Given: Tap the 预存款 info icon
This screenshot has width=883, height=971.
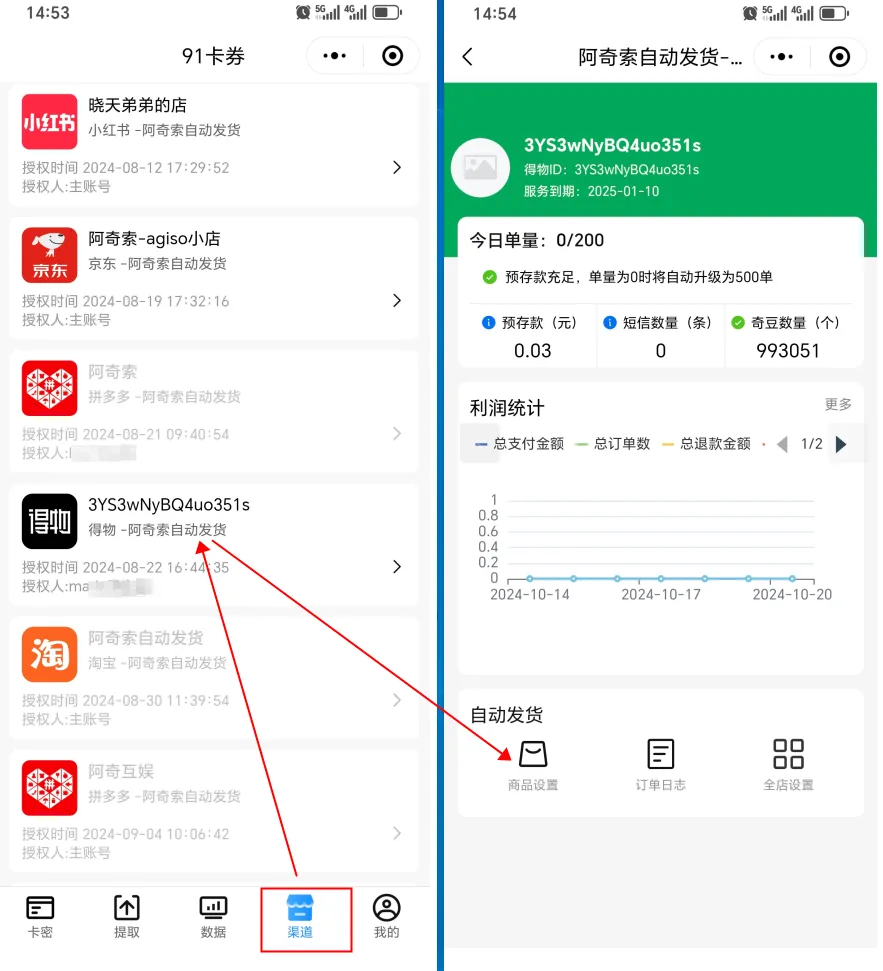Looking at the screenshot, I should coord(489,323).
